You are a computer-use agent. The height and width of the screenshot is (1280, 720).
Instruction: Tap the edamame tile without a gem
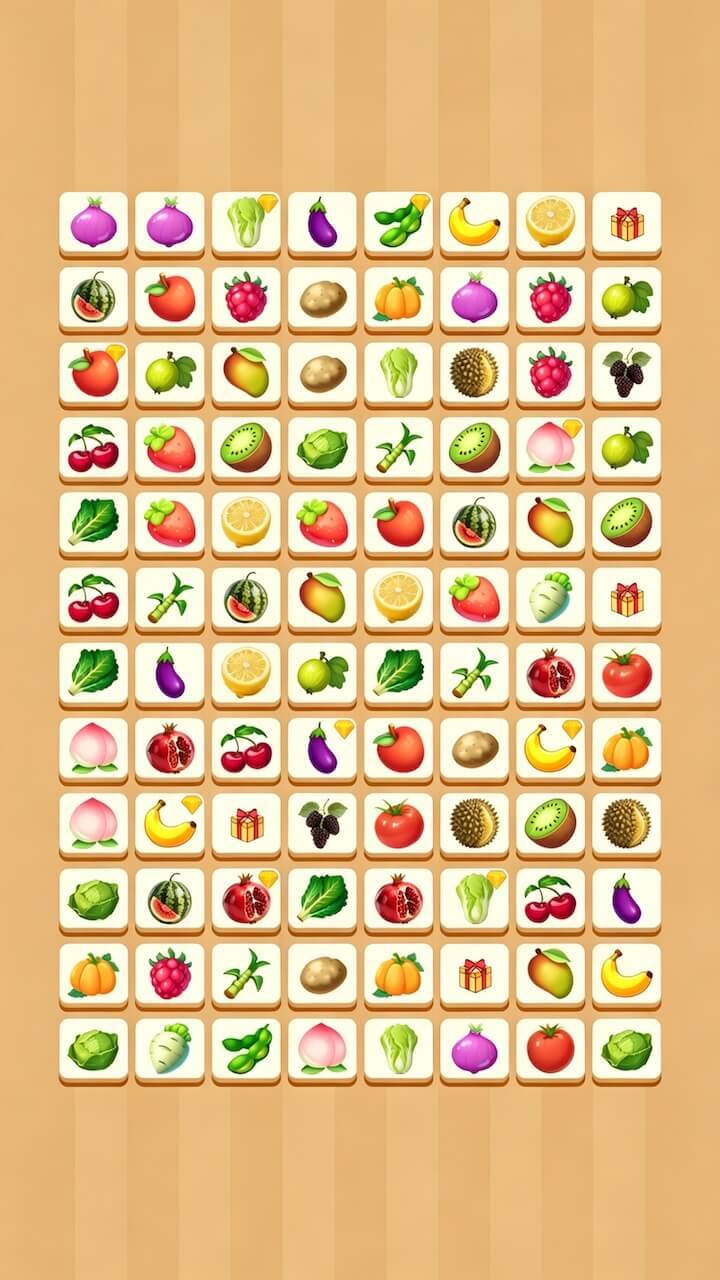point(246,1049)
